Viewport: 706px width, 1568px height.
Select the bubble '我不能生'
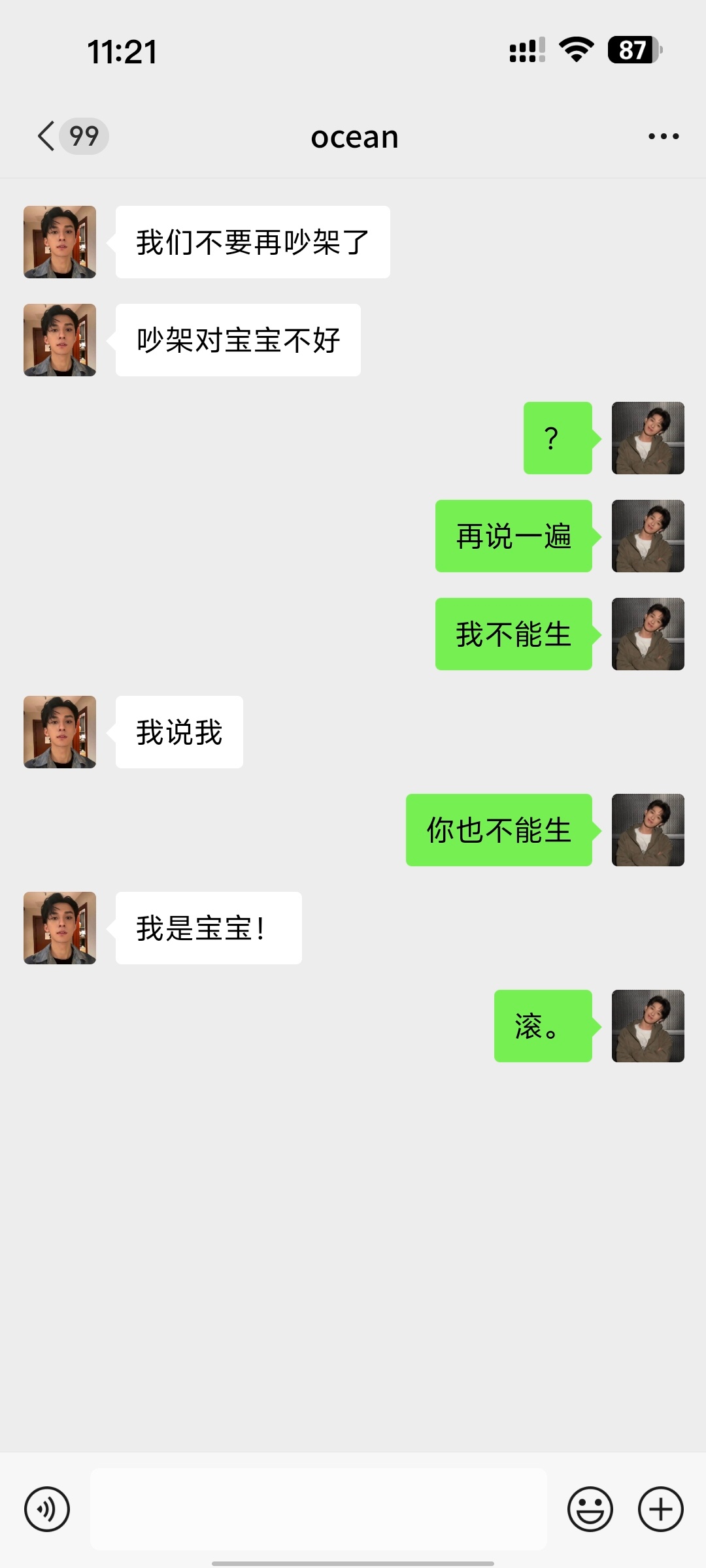coord(513,634)
